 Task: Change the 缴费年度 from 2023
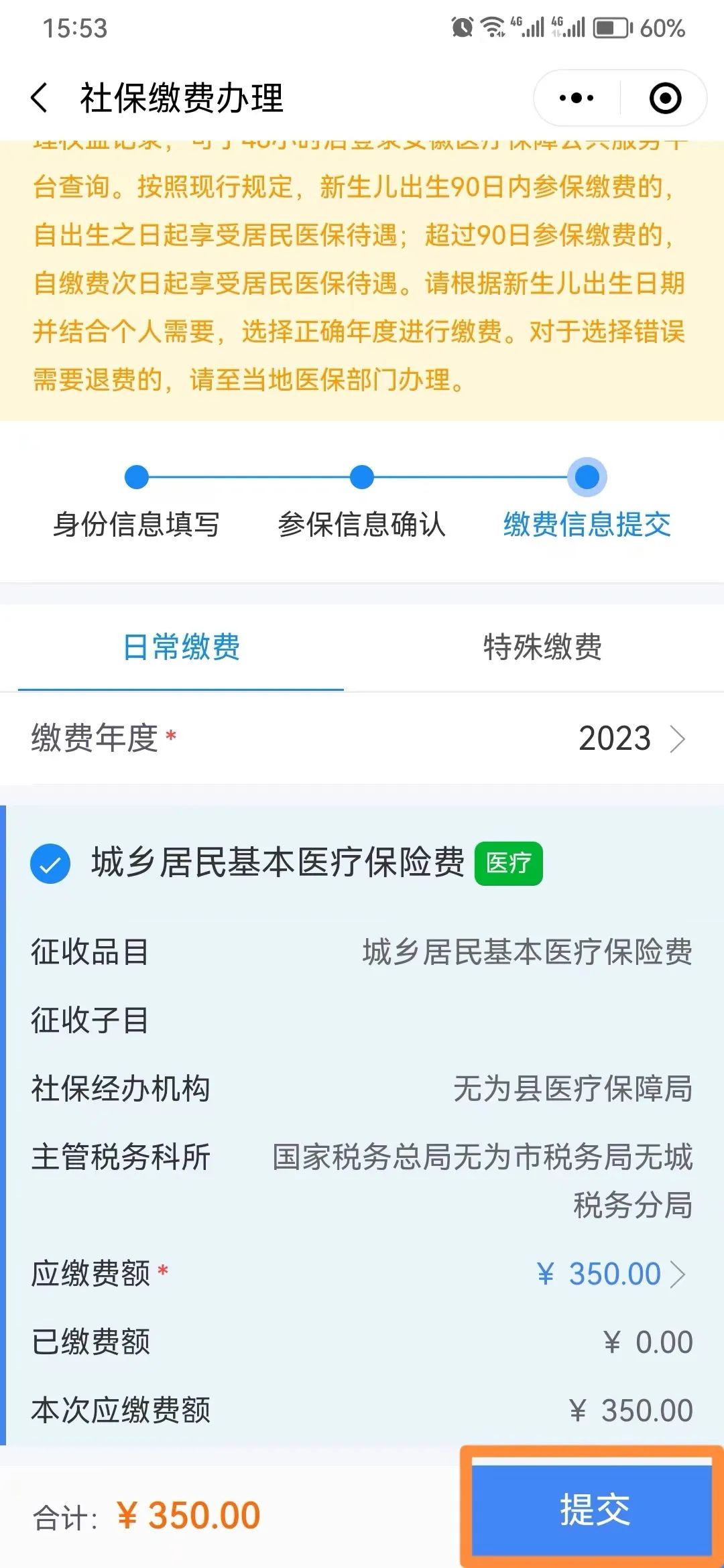pyautogui.click(x=362, y=738)
